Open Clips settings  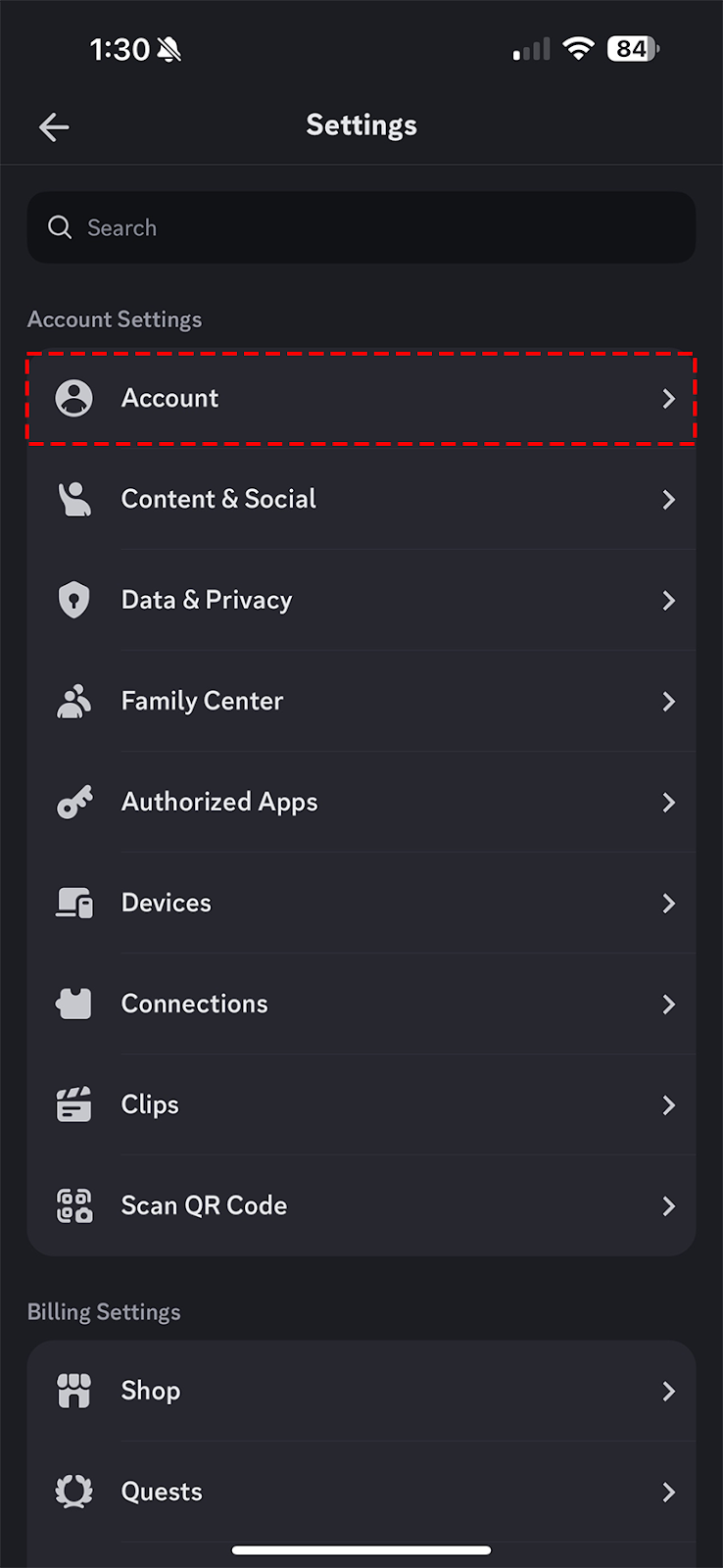tap(361, 1104)
